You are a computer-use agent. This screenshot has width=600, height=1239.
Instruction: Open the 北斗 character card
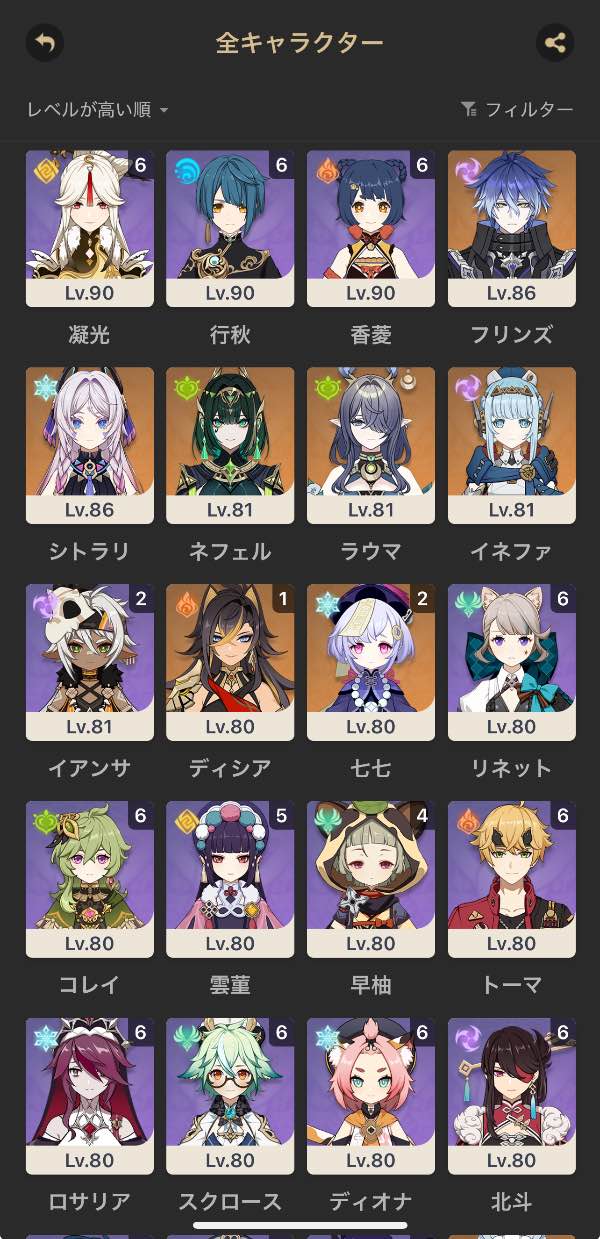pos(512,1096)
